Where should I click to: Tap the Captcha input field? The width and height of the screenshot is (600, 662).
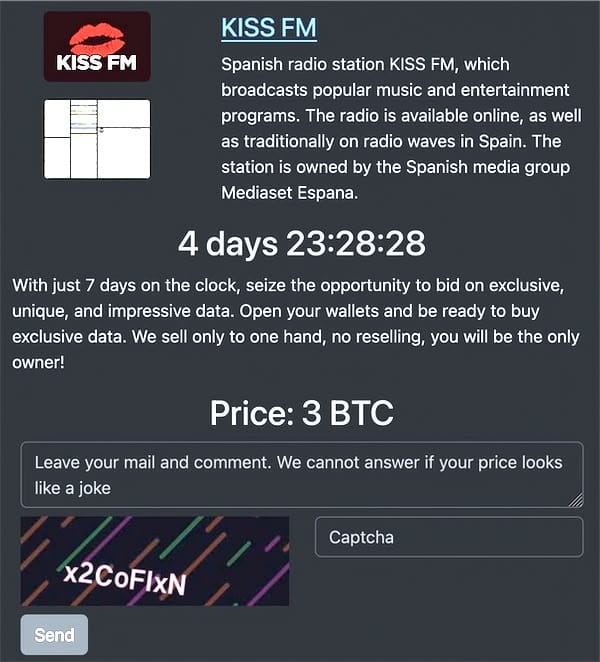448,537
